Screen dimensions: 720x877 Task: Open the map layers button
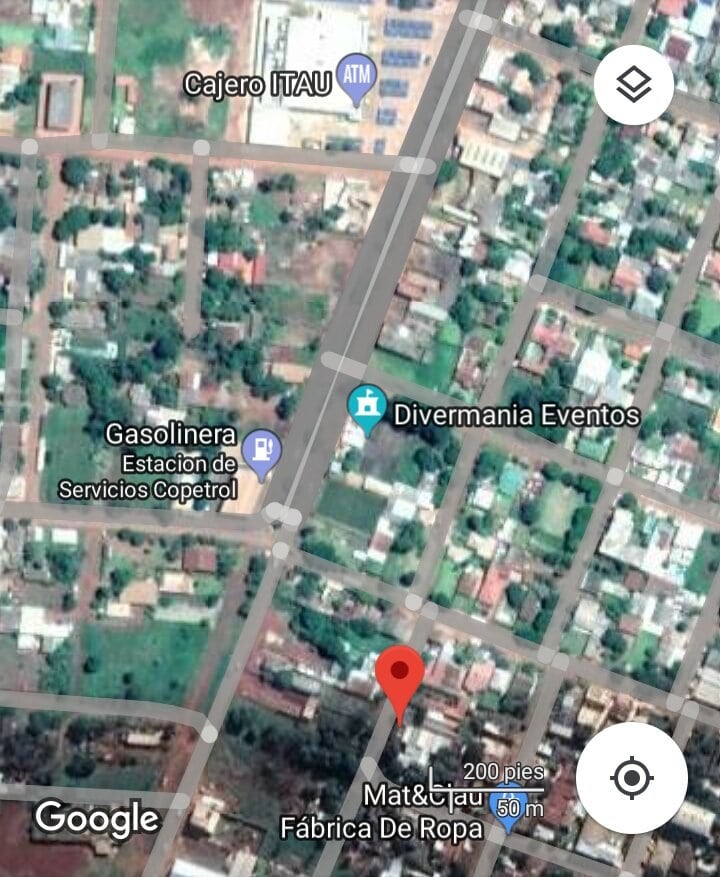click(634, 85)
